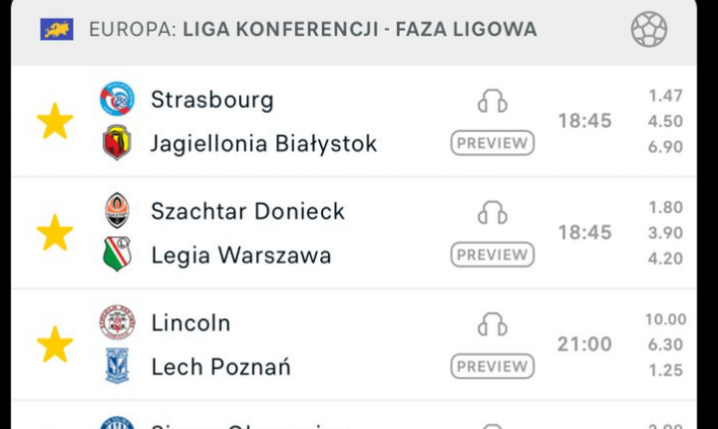
Task: Listen to Strasbourg match audio commentary
Action: [x=492, y=100]
